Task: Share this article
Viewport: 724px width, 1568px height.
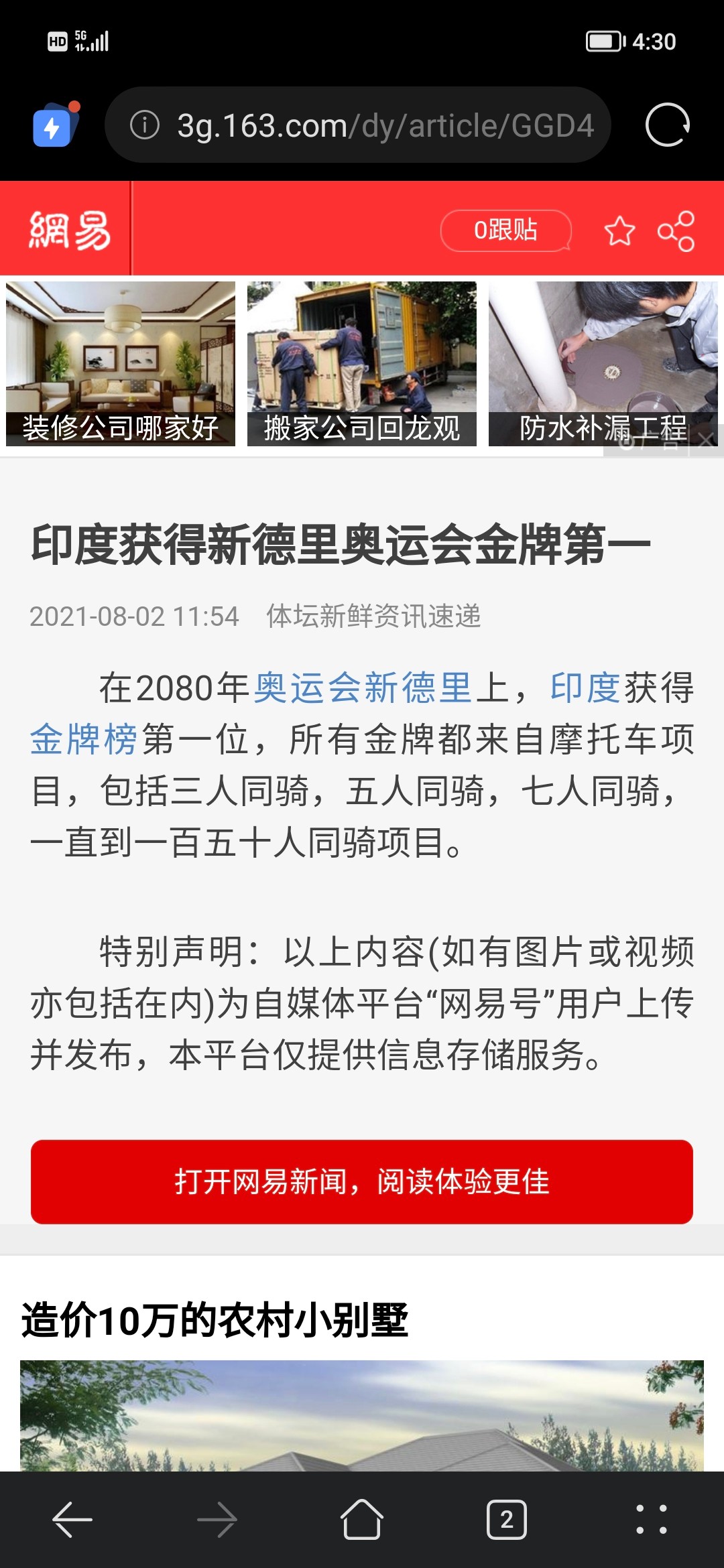Action: tap(676, 231)
